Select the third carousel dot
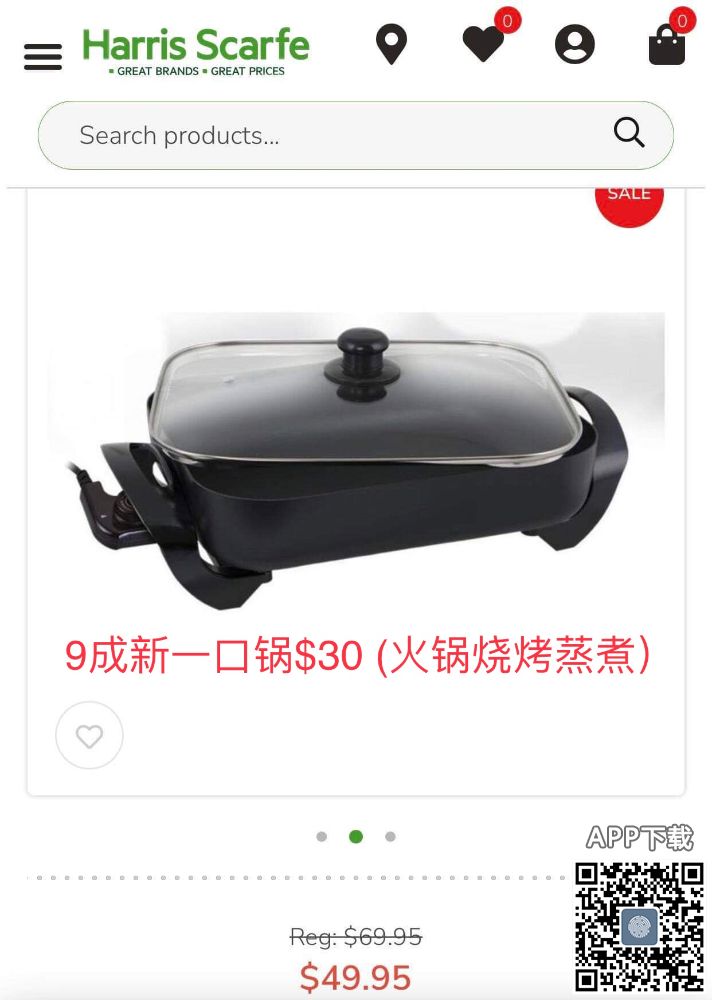The height and width of the screenshot is (1000, 712). point(390,837)
